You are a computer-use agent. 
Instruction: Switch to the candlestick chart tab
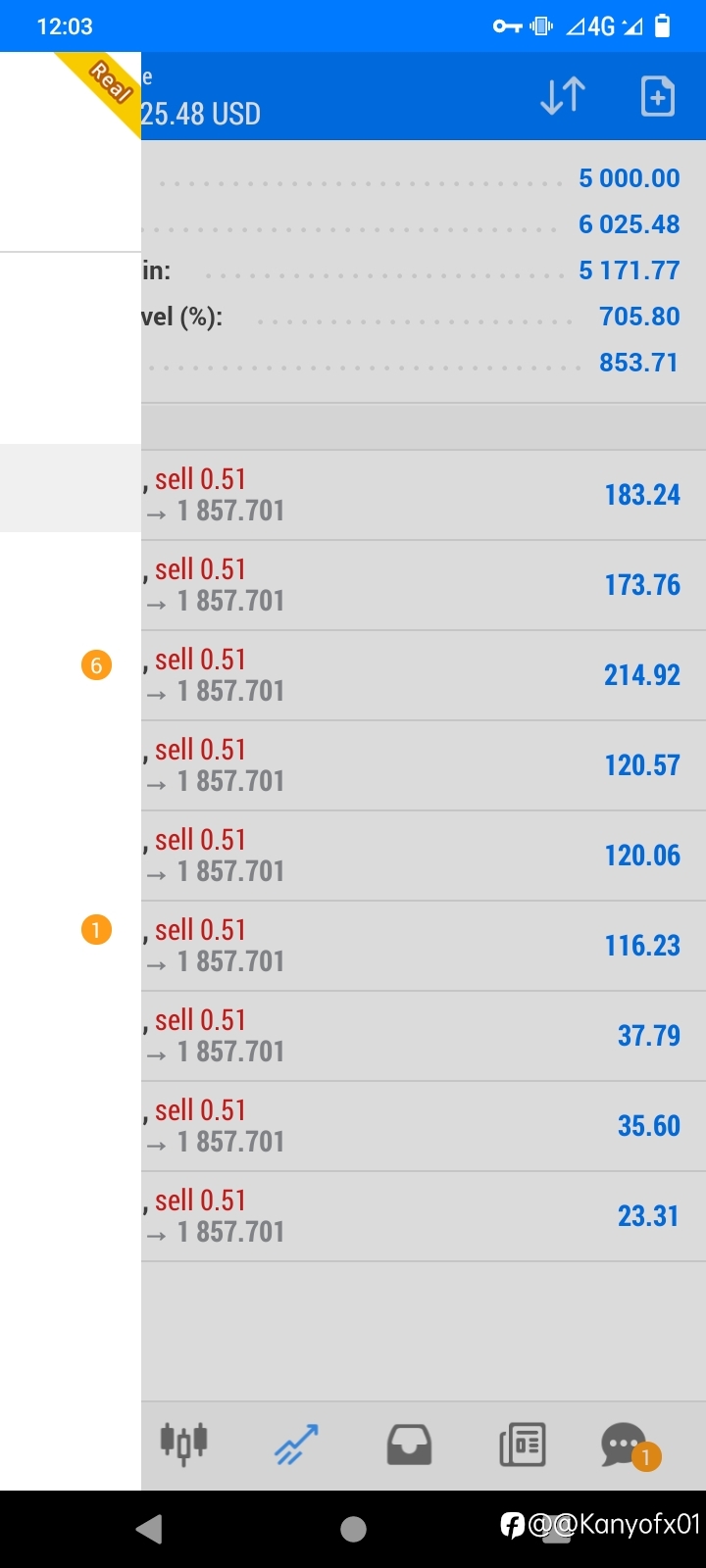pyautogui.click(x=184, y=1444)
